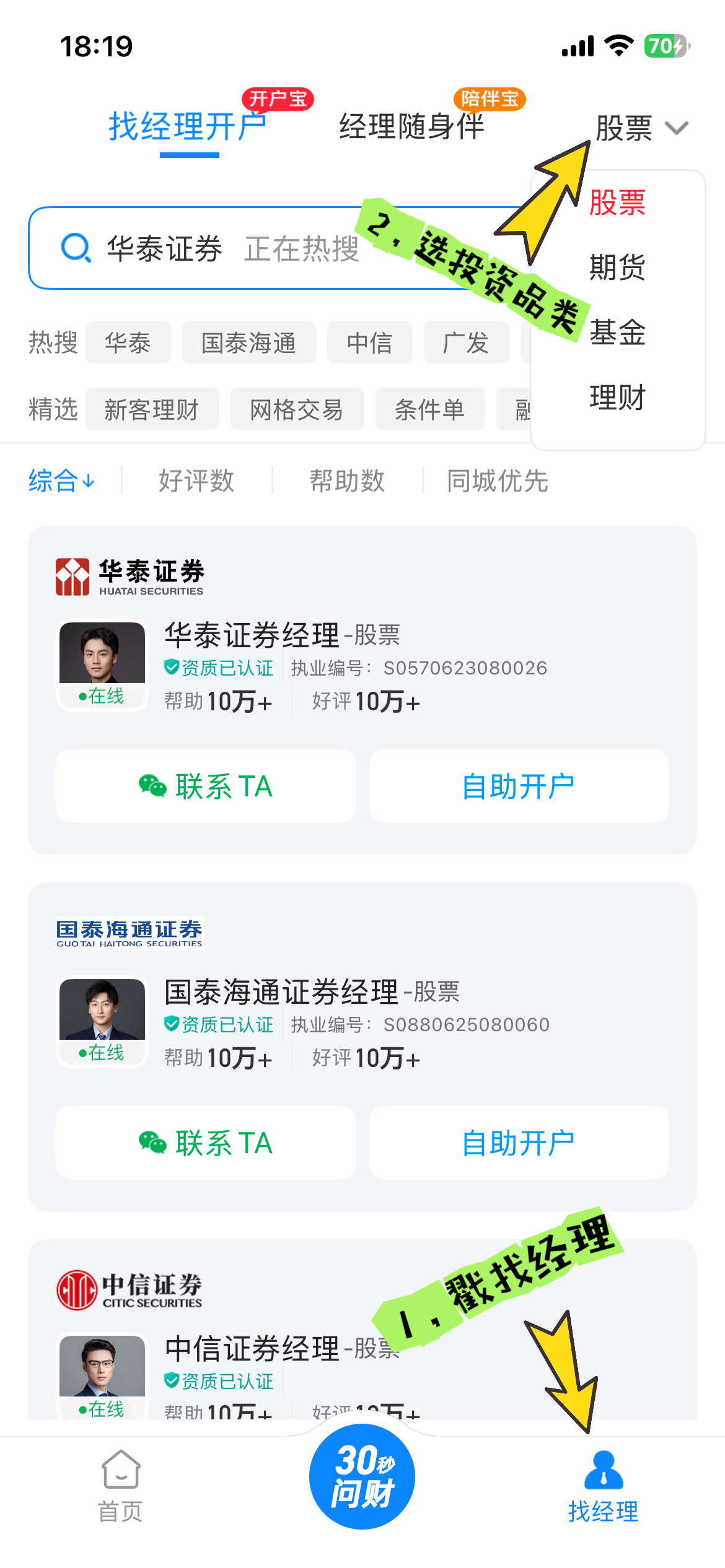The width and height of the screenshot is (725, 1568).
Task: Sort managers by 好评数
Action: click(x=196, y=481)
